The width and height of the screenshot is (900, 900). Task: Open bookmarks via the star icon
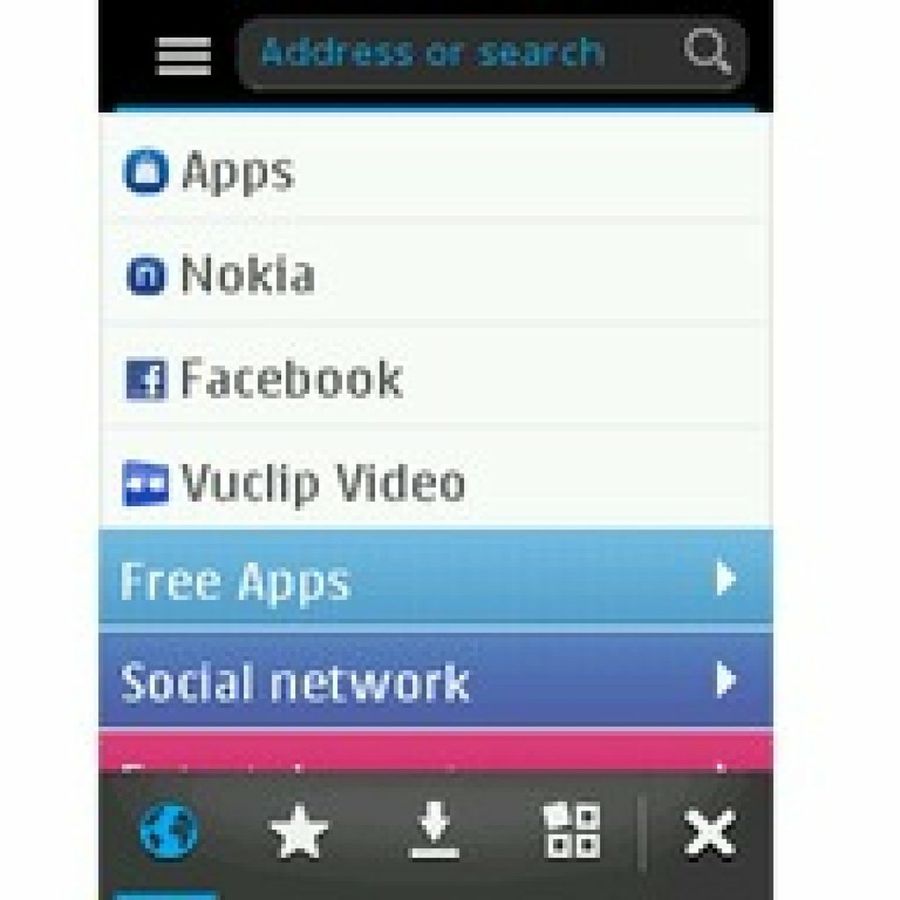(299, 832)
